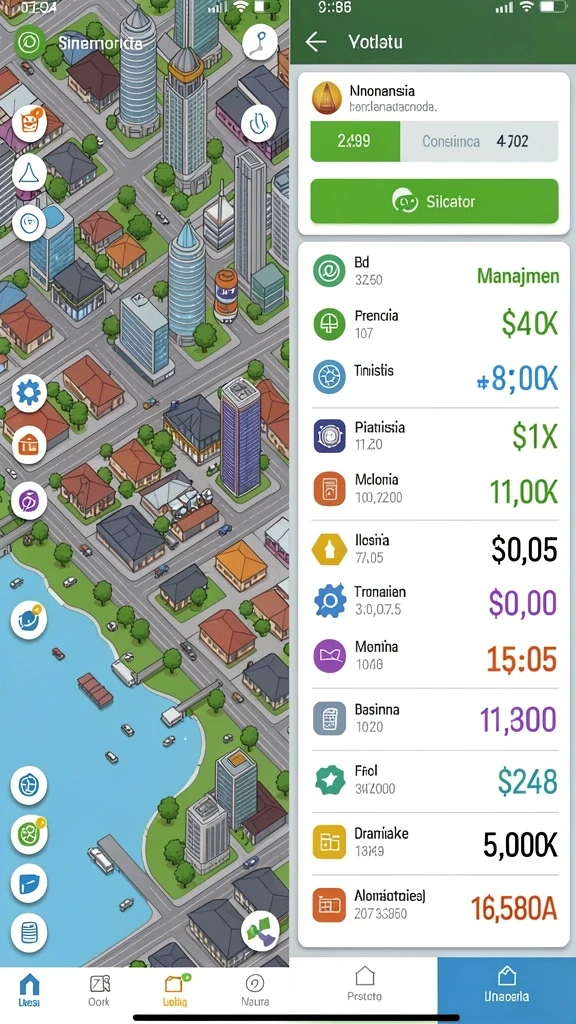This screenshot has width=576, height=1024.
Task: Open the Friol row
Action: (x=434, y=780)
